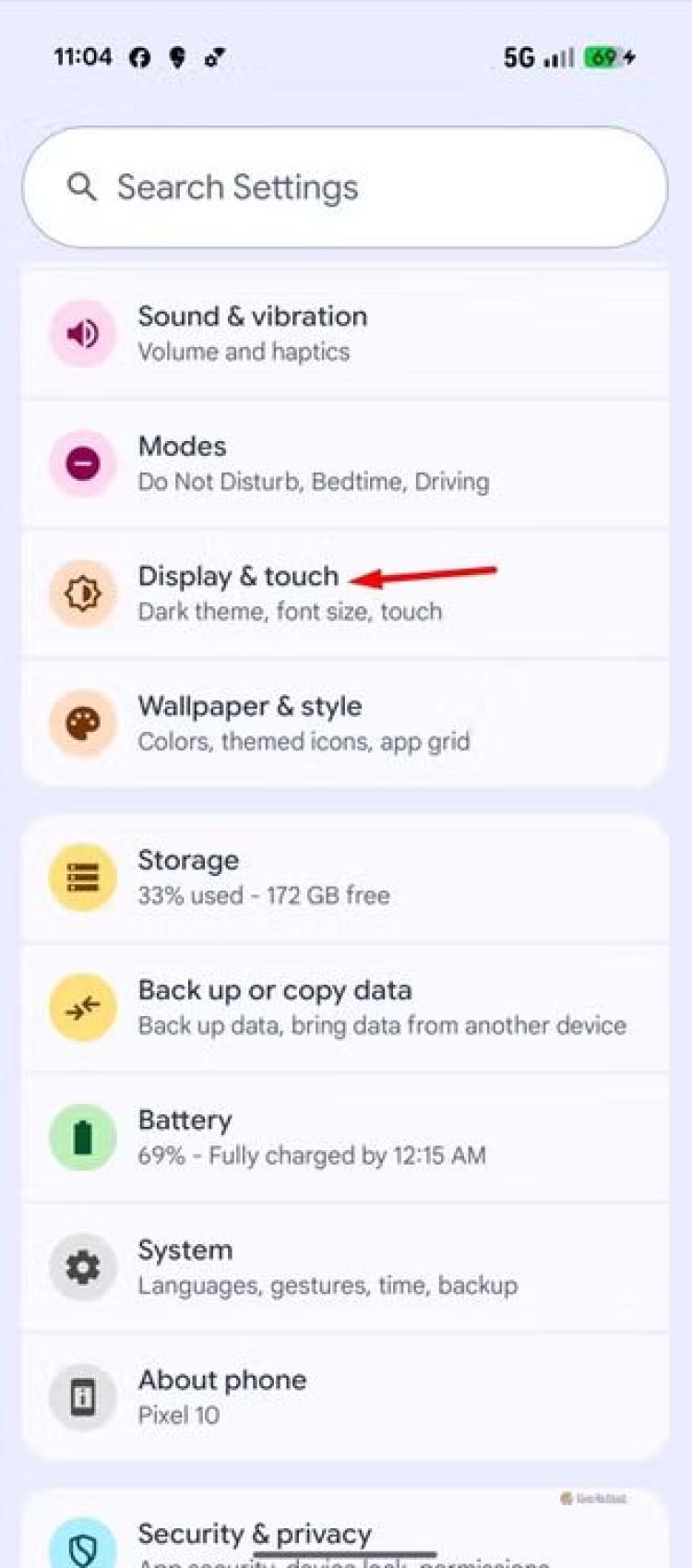Screen dimensions: 692x1568
Task: Open Back up or copy data
Action: (345, 1007)
